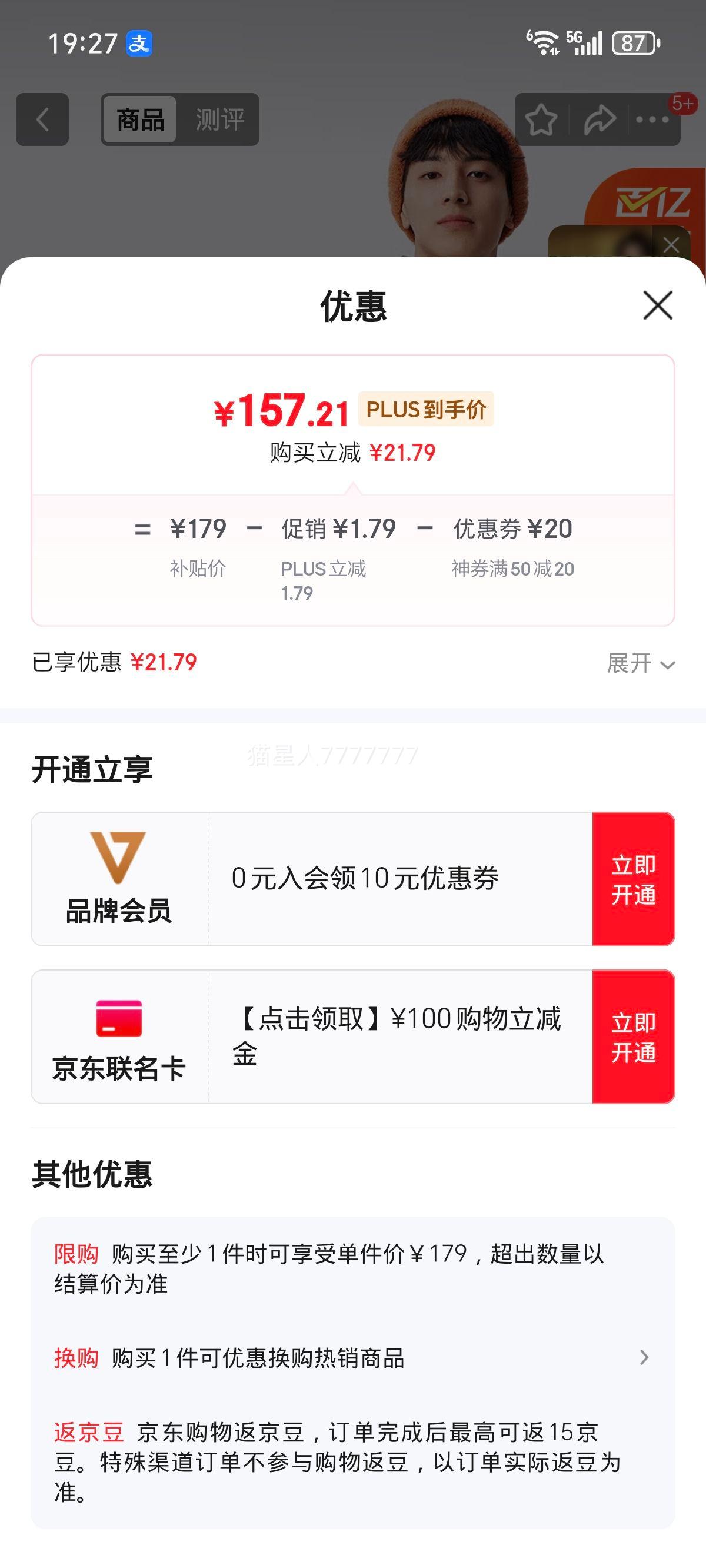Go back with the top-left arrow
Viewport: 706px width, 1568px height.
pos(42,119)
